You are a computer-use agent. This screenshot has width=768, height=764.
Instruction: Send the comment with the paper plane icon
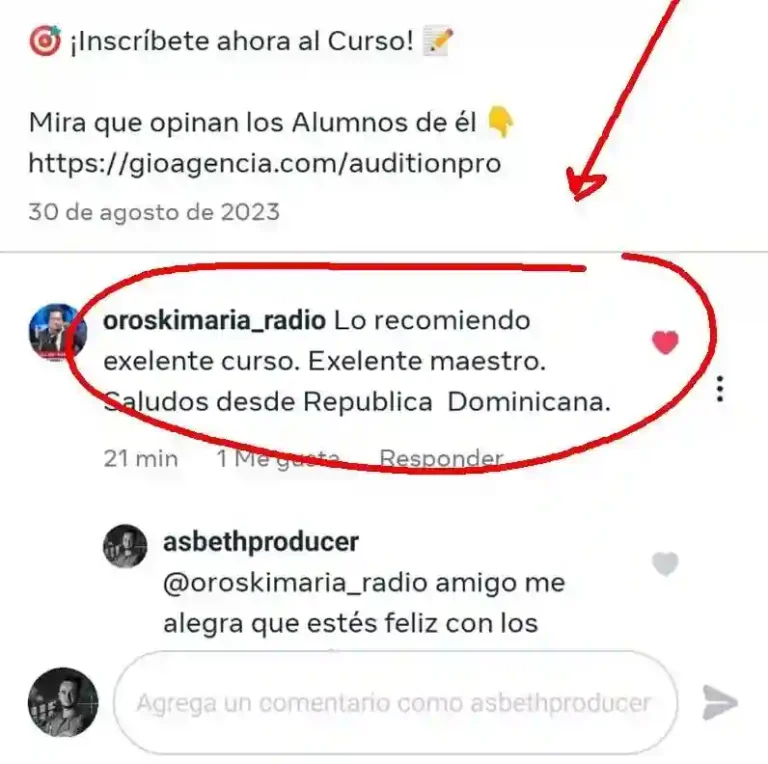[719, 703]
